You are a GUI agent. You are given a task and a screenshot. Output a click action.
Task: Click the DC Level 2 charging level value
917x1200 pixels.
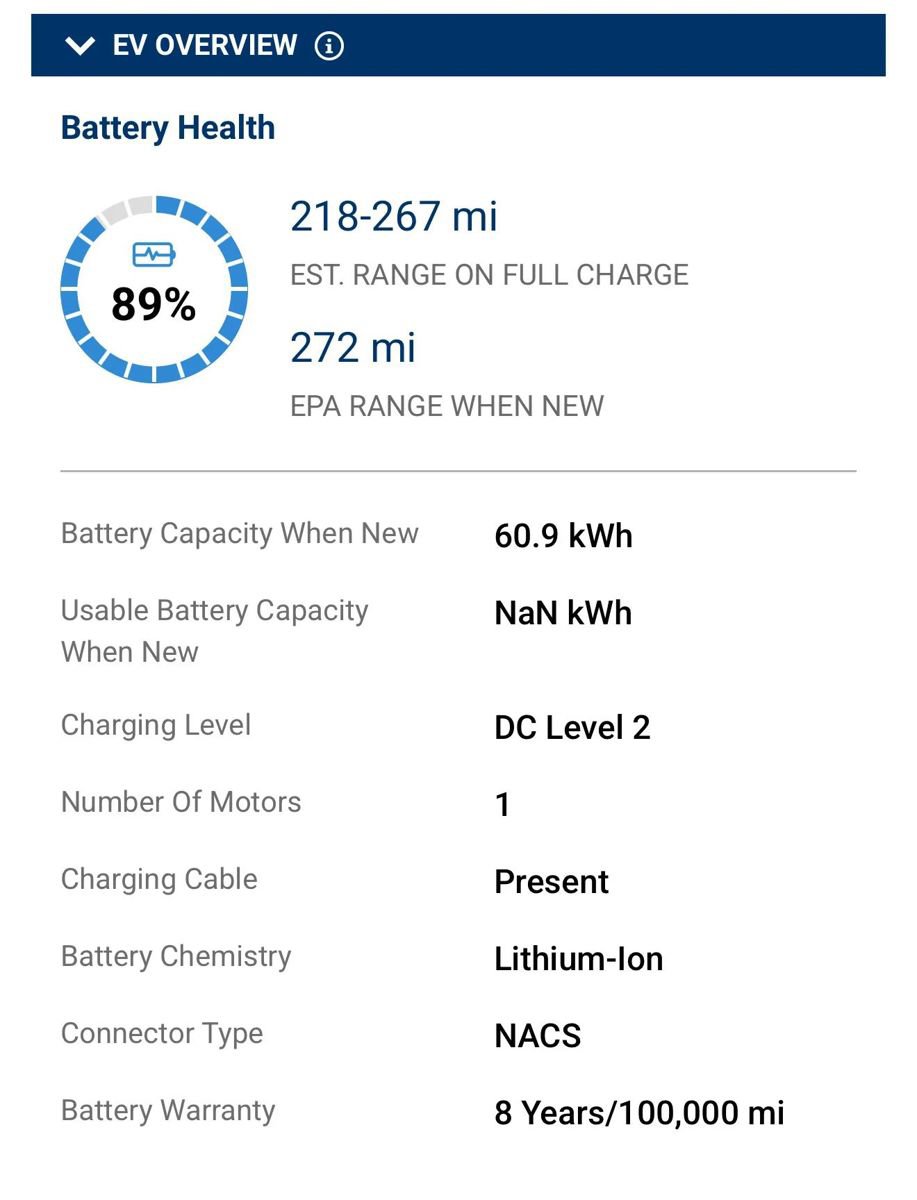click(x=571, y=727)
